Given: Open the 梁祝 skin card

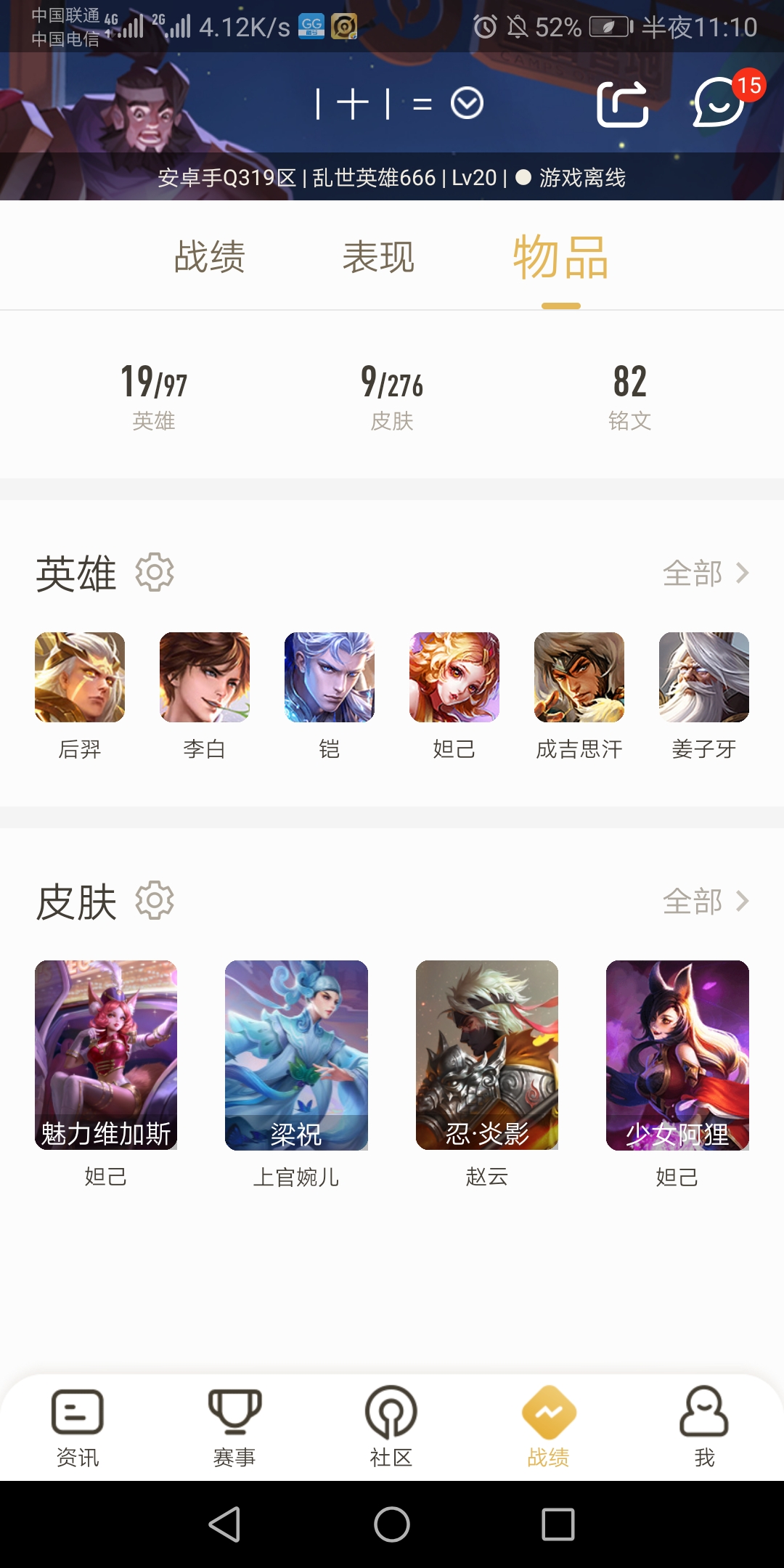Looking at the screenshot, I should [x=296, y=1055].
